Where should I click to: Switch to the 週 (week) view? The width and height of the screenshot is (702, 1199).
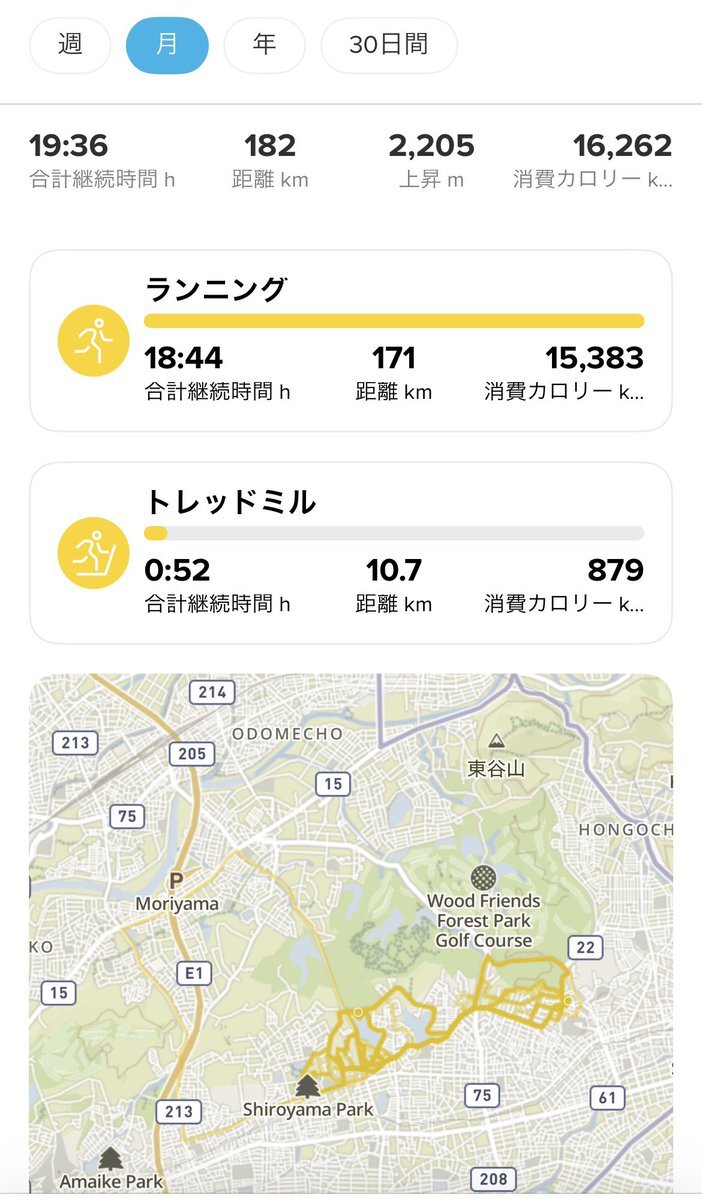click(70, 46)
